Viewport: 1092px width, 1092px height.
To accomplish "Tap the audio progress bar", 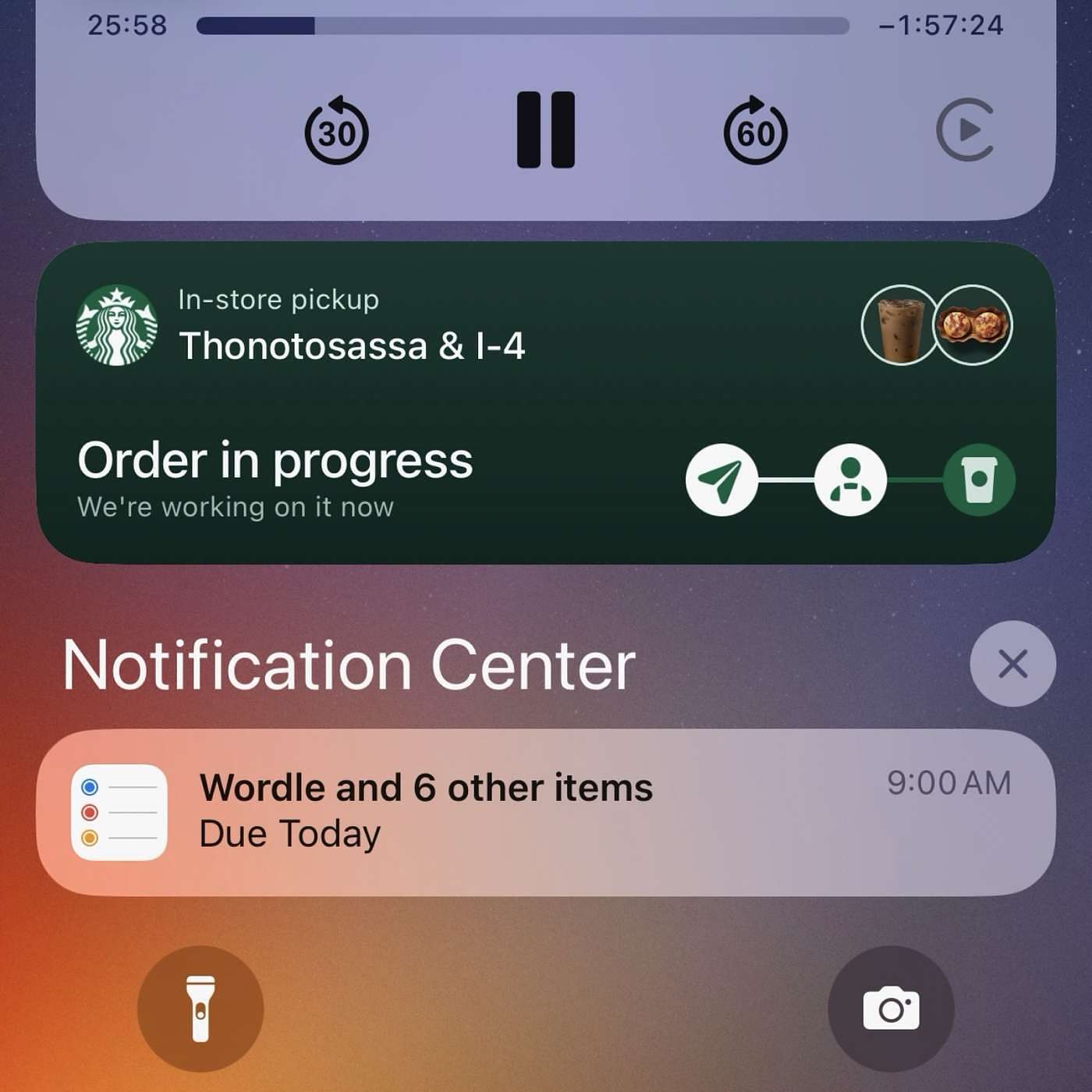I will point(523,26).
